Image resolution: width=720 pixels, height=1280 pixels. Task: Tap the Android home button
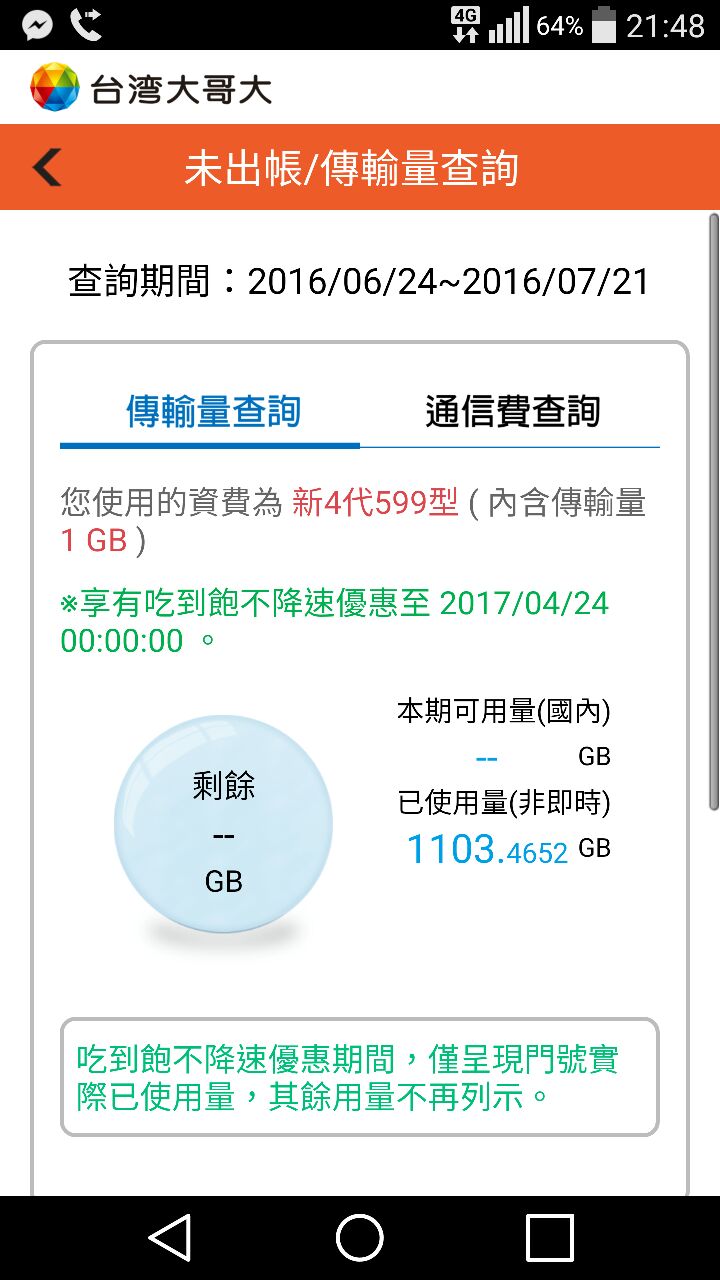tap(360, 1238)
